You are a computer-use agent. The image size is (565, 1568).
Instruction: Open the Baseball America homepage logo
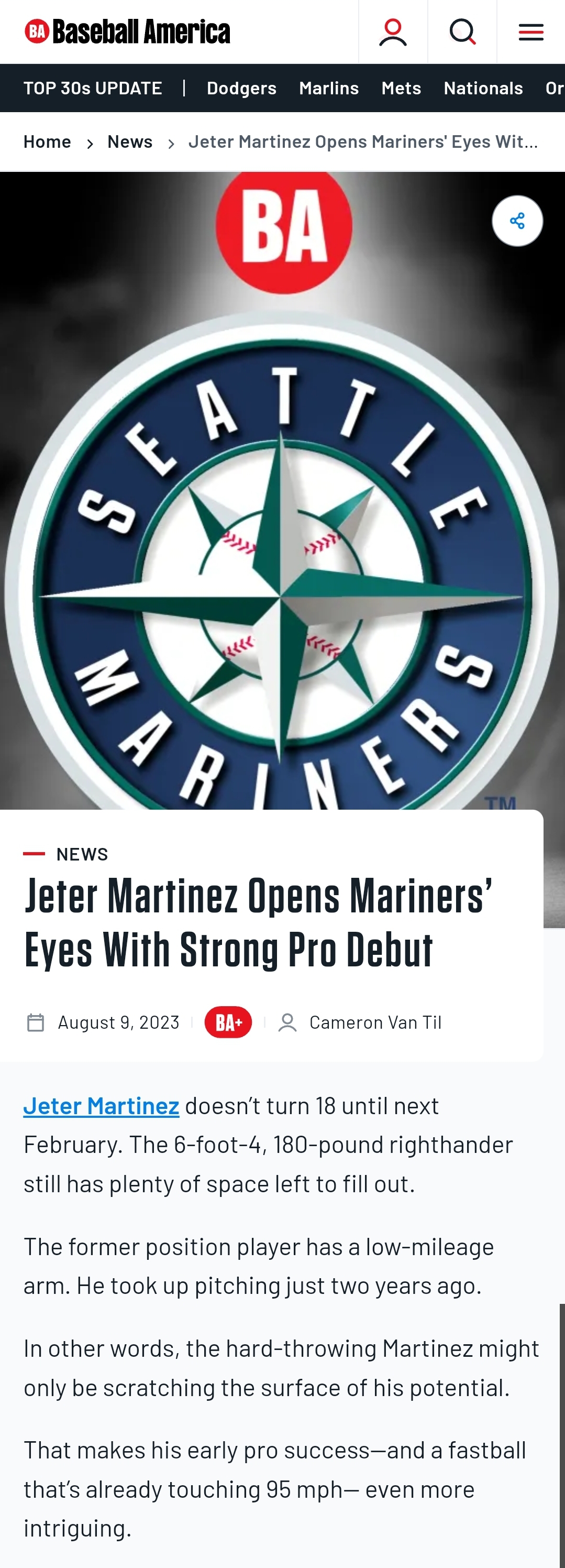pos(127,31)
